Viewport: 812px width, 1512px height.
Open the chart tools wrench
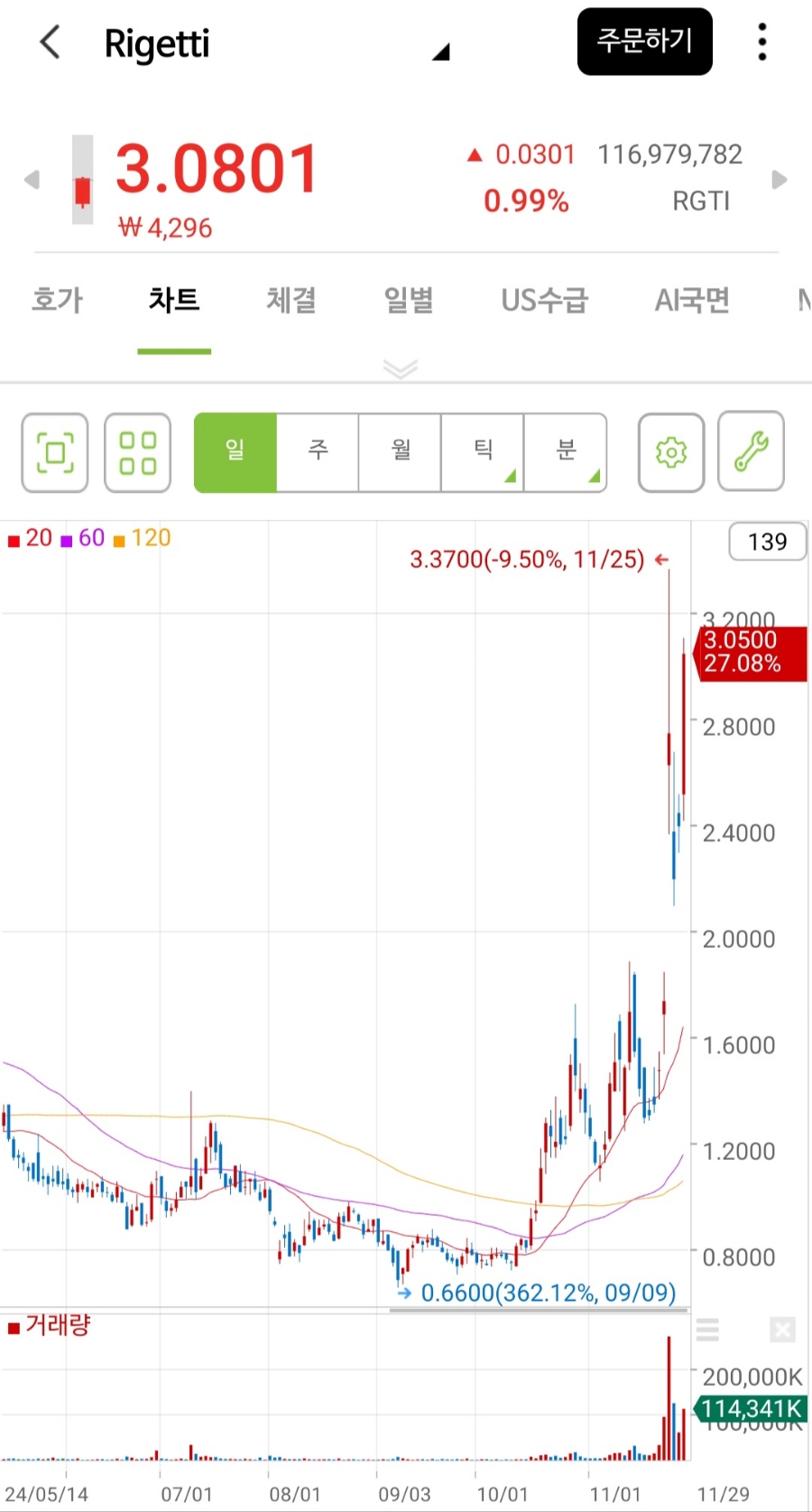pos(751,451)
